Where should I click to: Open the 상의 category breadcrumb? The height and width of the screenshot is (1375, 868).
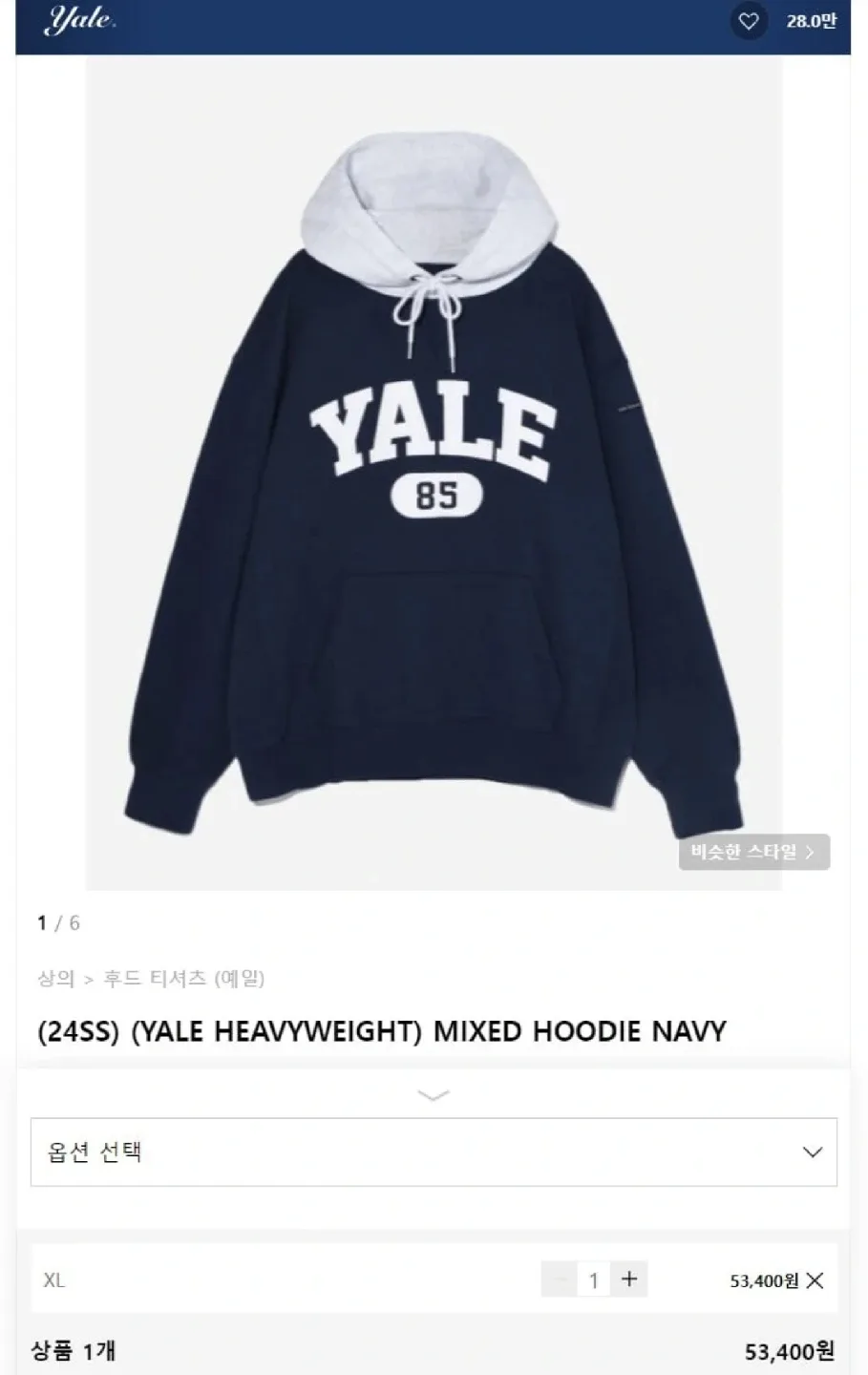click(x=55, y=978)
